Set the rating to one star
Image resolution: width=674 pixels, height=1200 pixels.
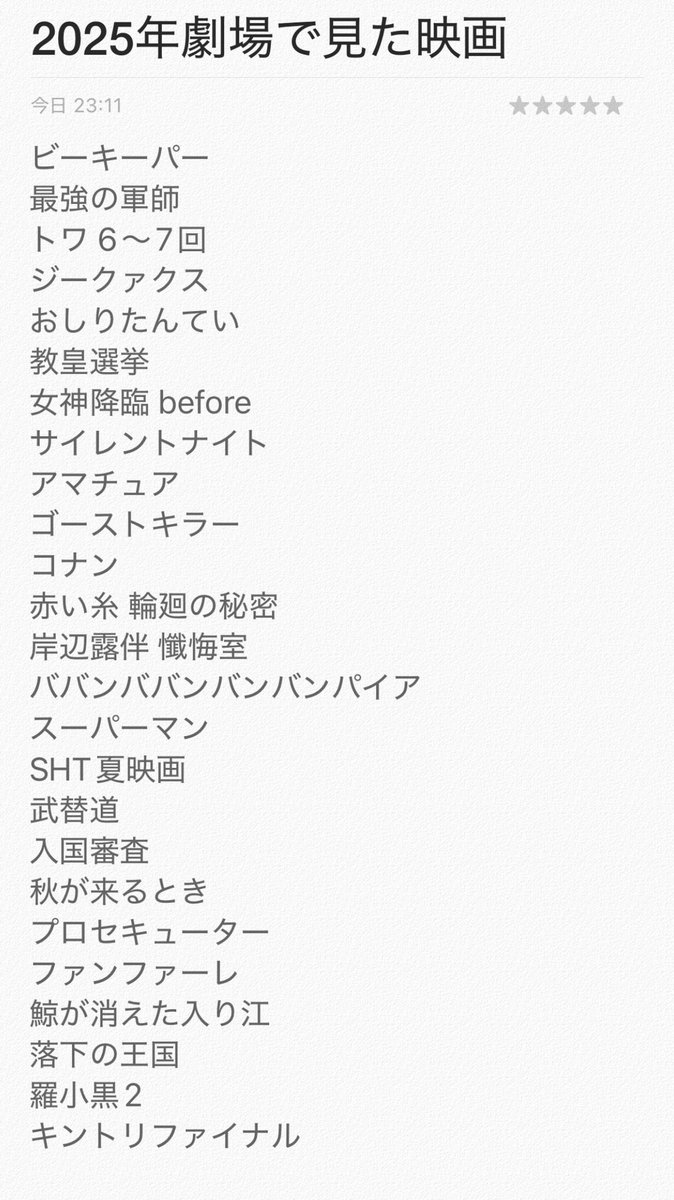click(518, 105)
